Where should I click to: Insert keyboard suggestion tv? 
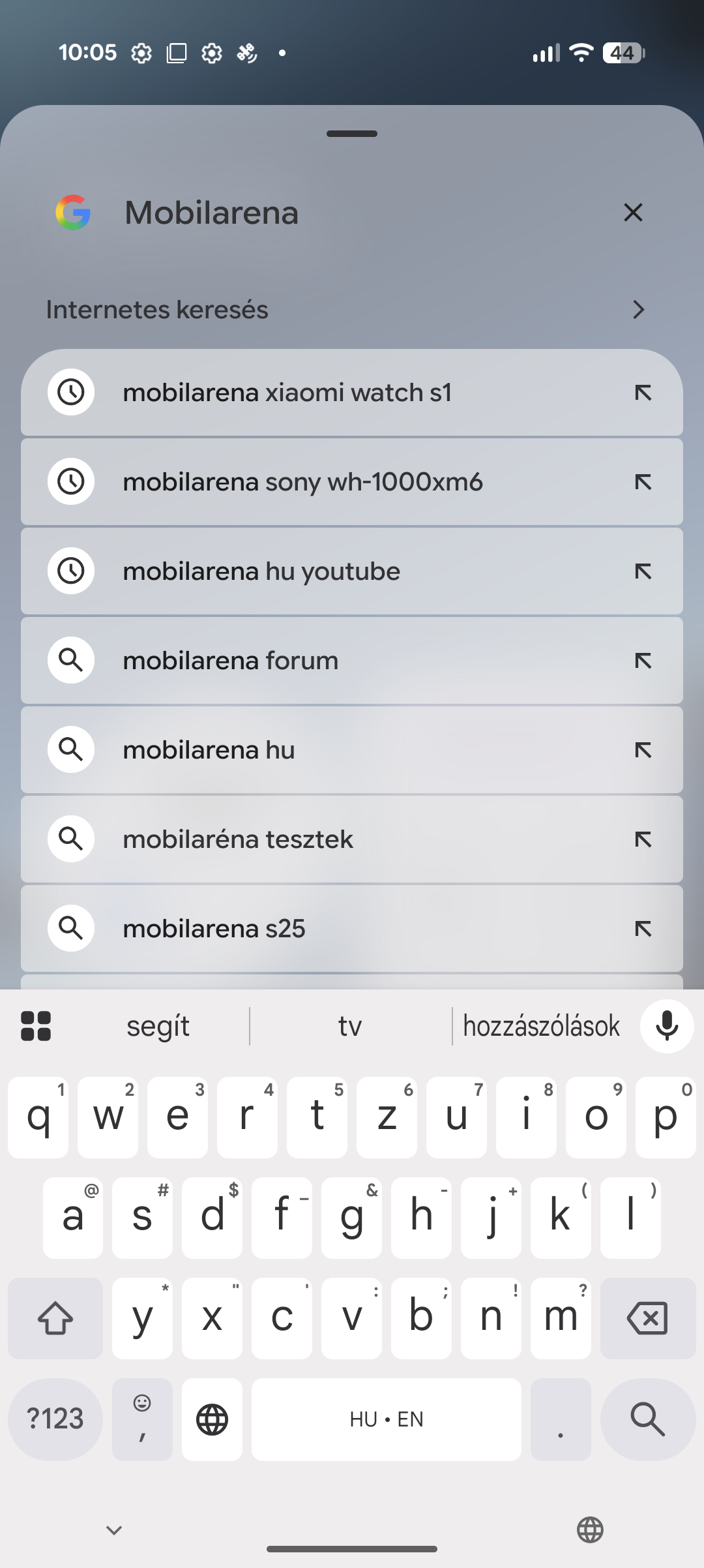(350, 1026)
